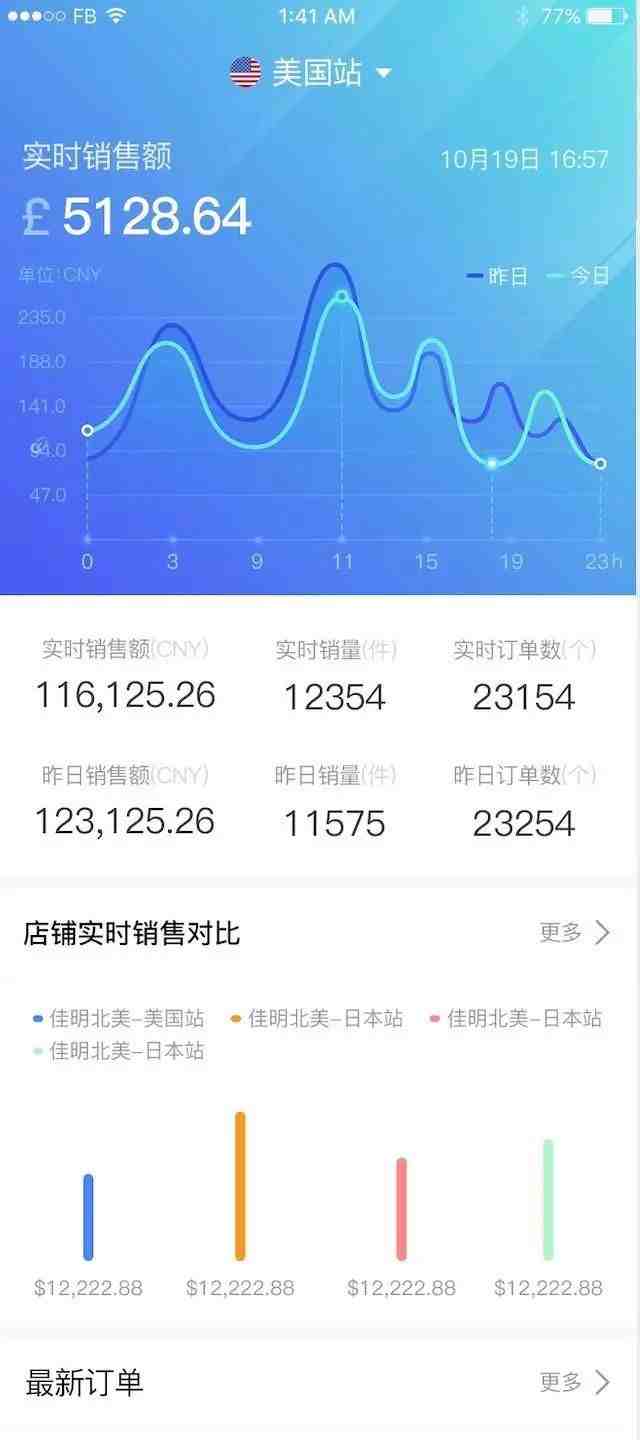This screenshot has width=640, height=1440.
Task: Select the chart data point at 11h
Action: coord(342,296)
